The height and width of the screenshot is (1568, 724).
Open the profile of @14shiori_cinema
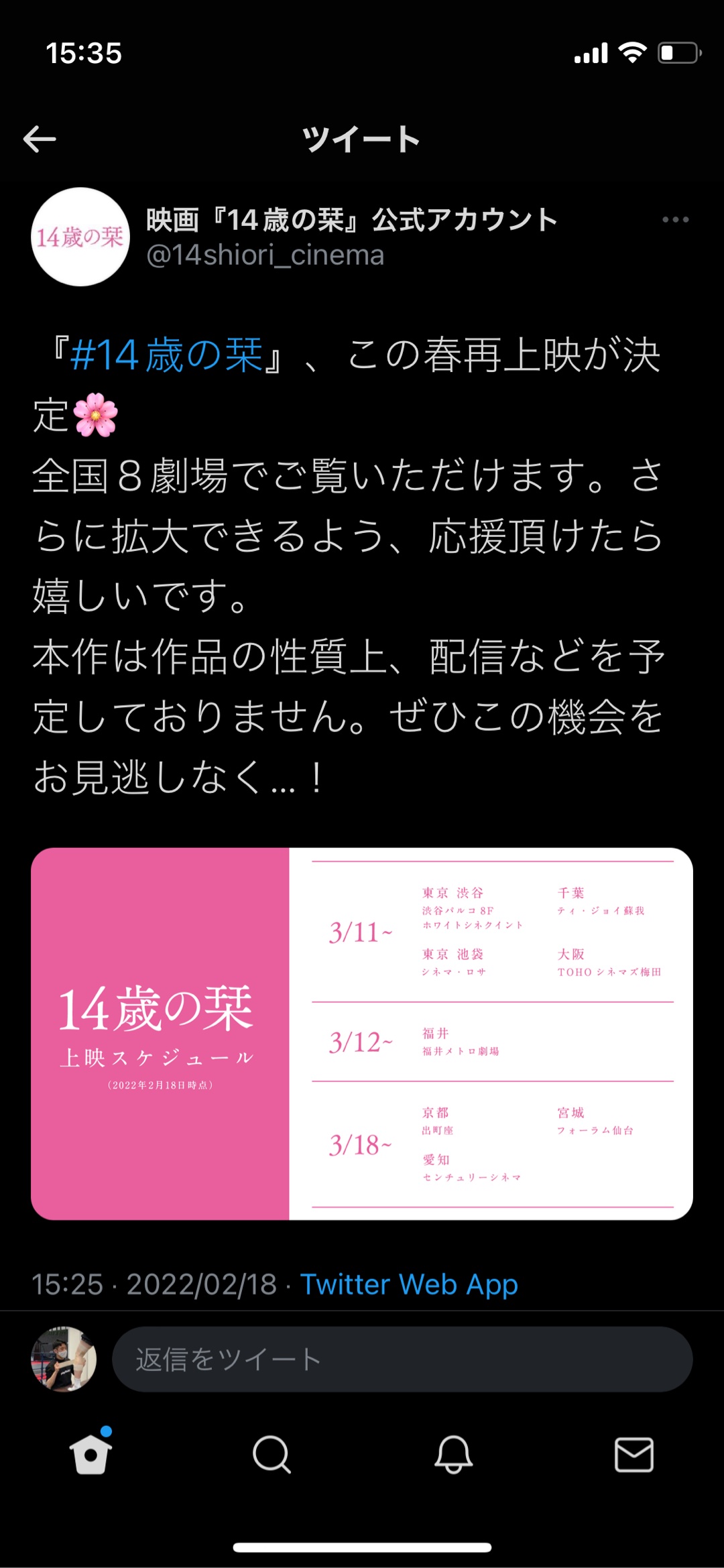click(265, 255)
